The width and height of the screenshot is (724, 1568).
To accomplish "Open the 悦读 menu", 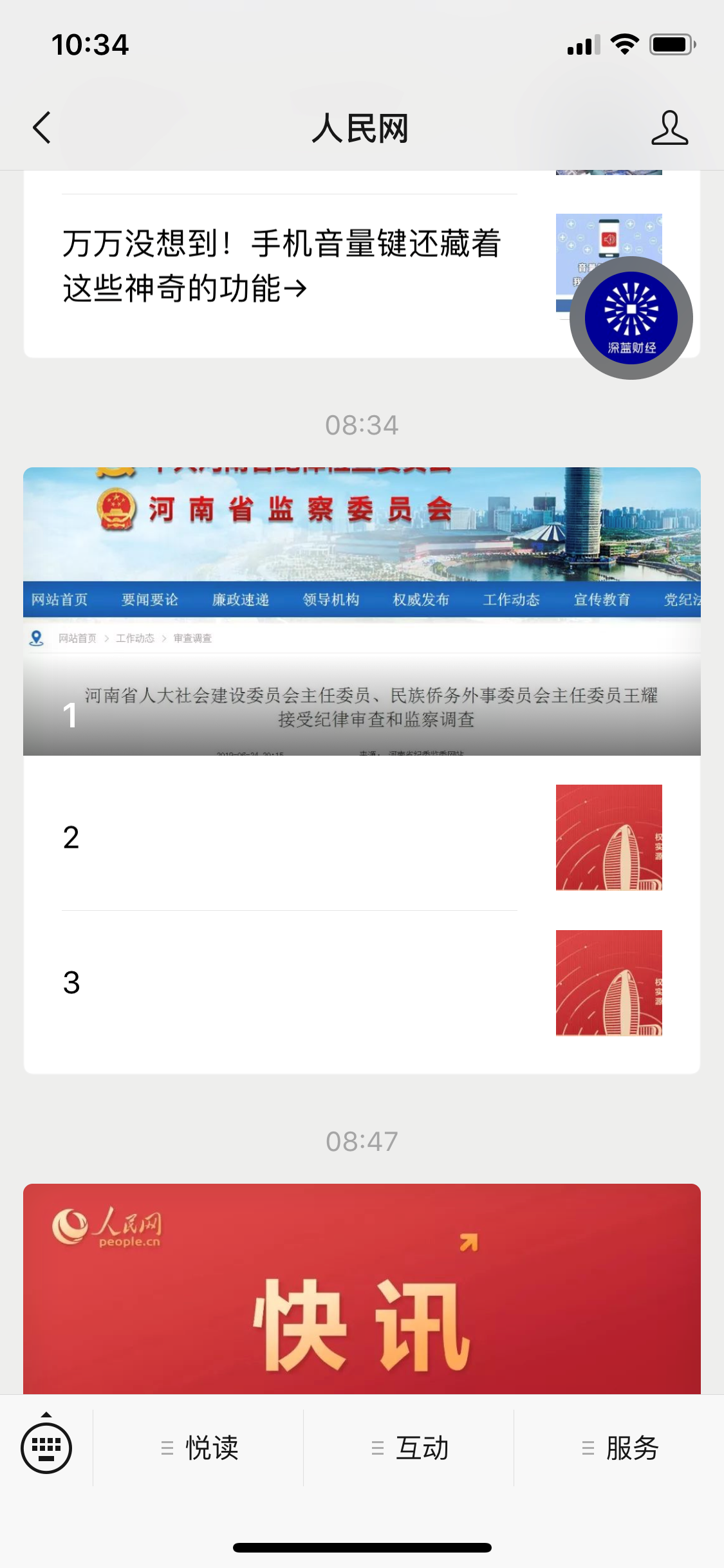I will click(199, 1448).
